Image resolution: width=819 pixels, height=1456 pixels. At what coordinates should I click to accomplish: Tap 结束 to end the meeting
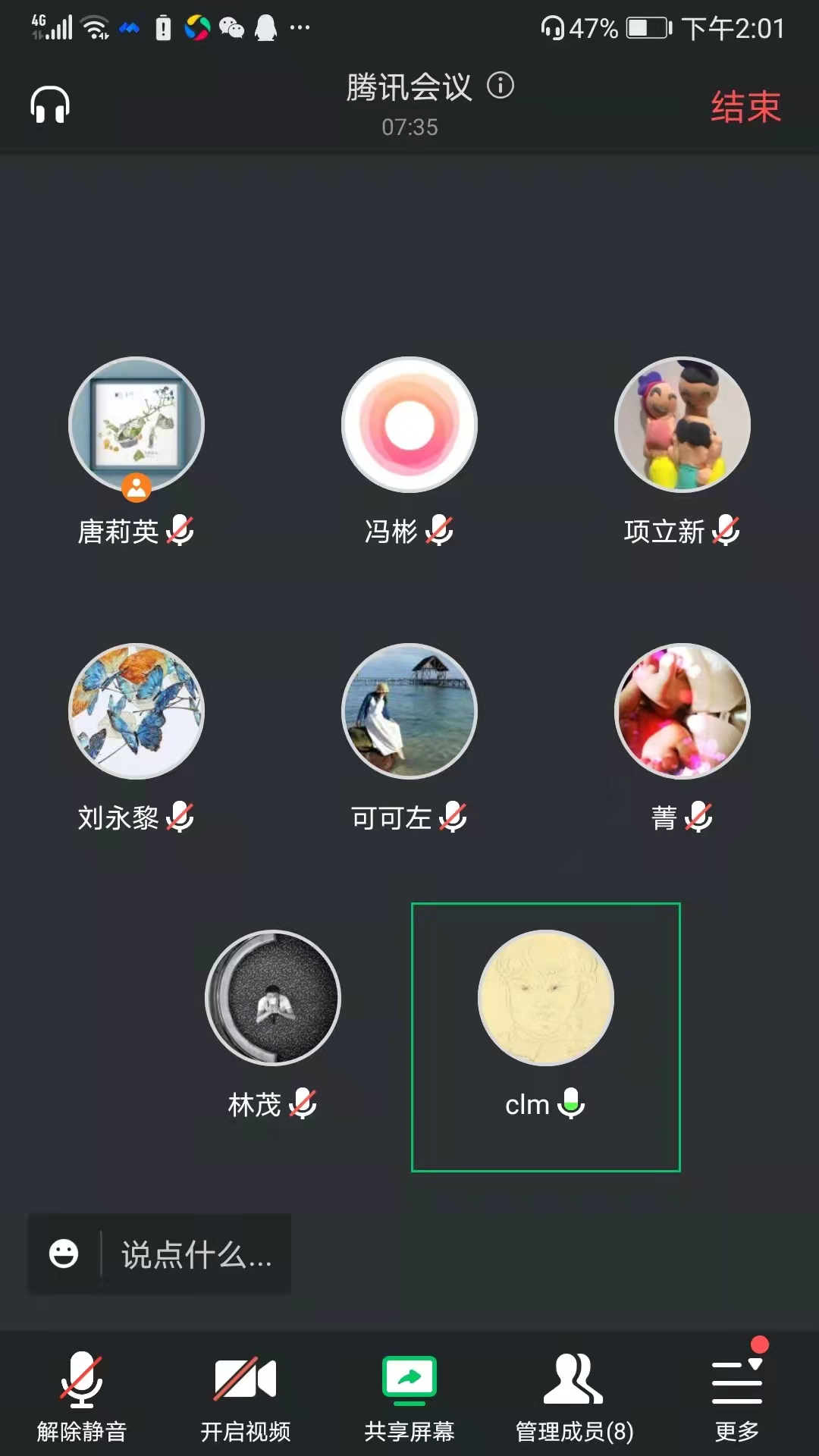[745, 106]
